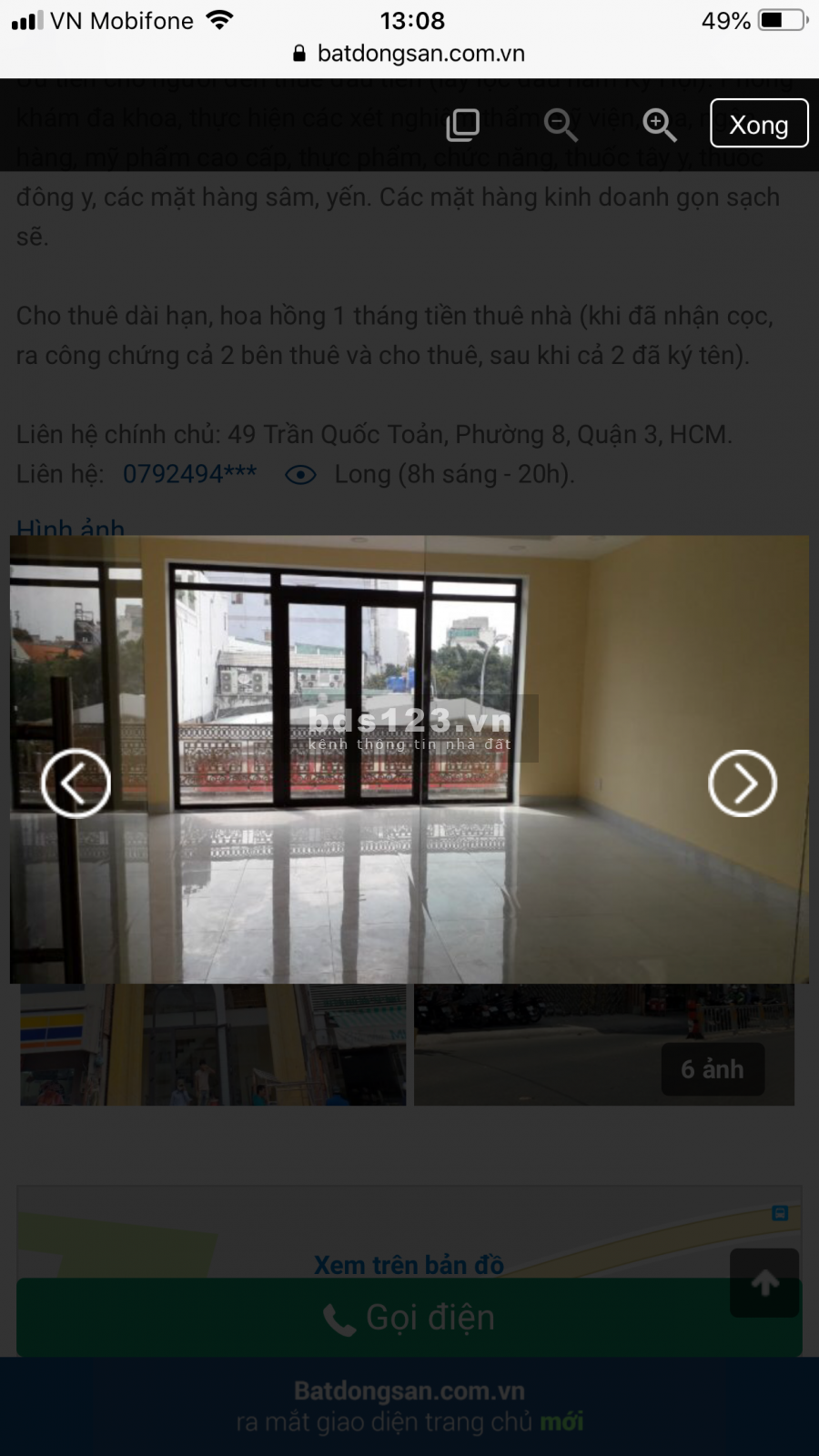Call the owner with Gọi điện
Viewport: 819px width, 1456px height.
click(x=409, y=1318)
